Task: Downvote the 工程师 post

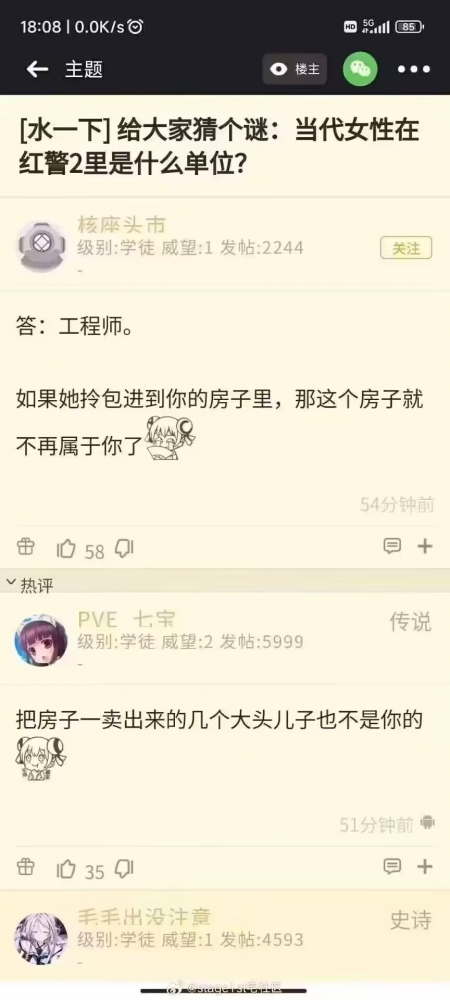Action: click(x=124, y=548)
